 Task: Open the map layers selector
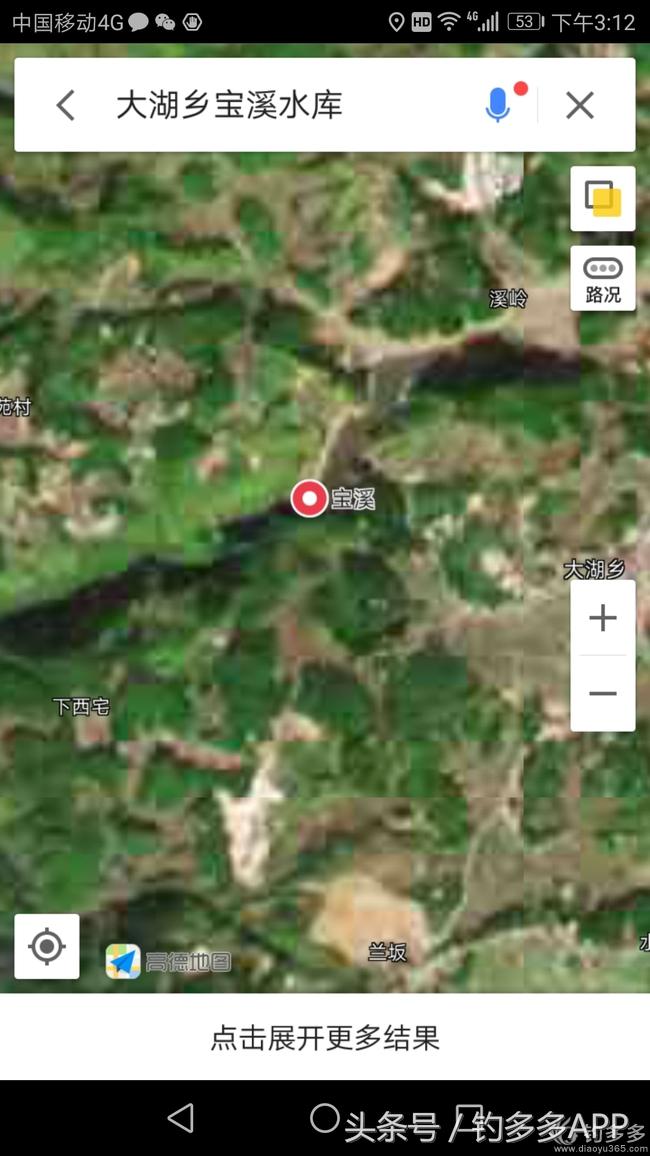tap(603, 198)
